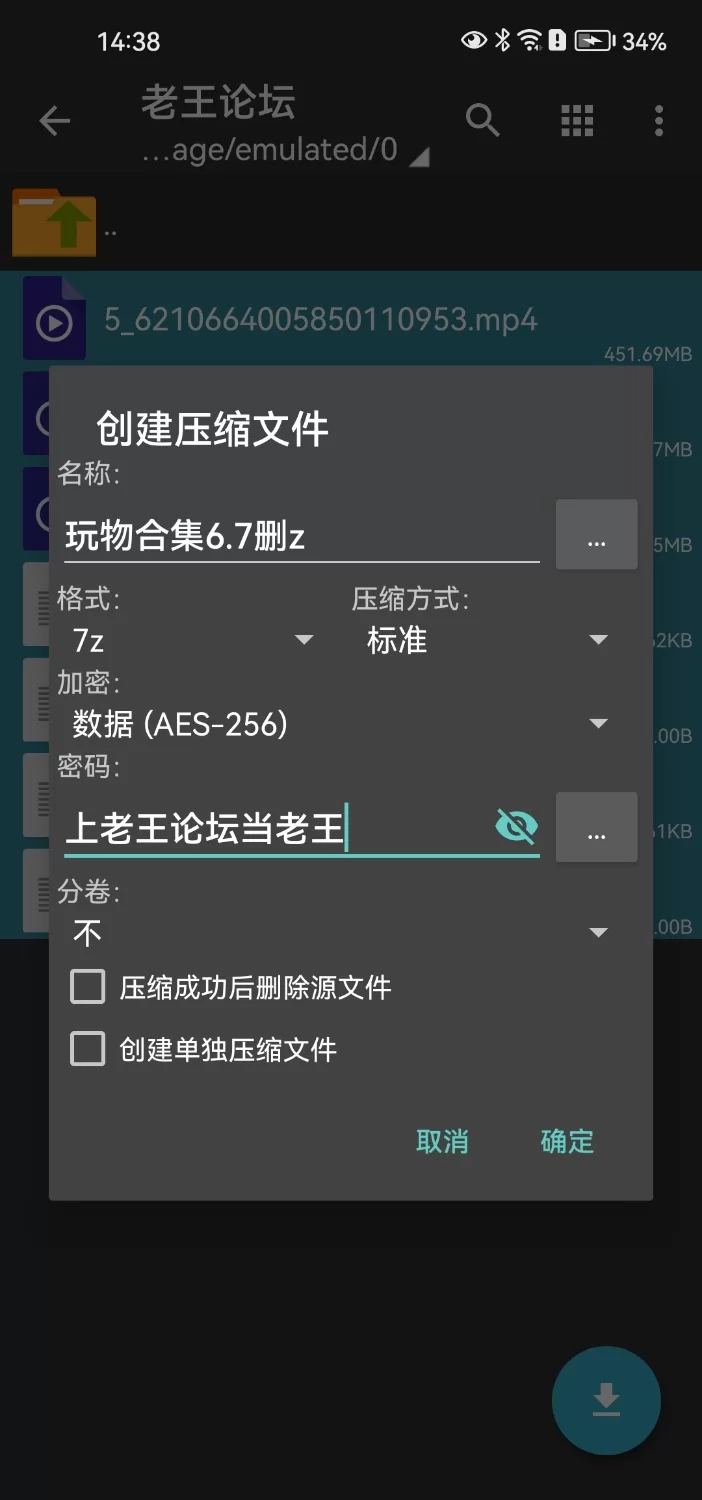Open the button beside password field

596,827
